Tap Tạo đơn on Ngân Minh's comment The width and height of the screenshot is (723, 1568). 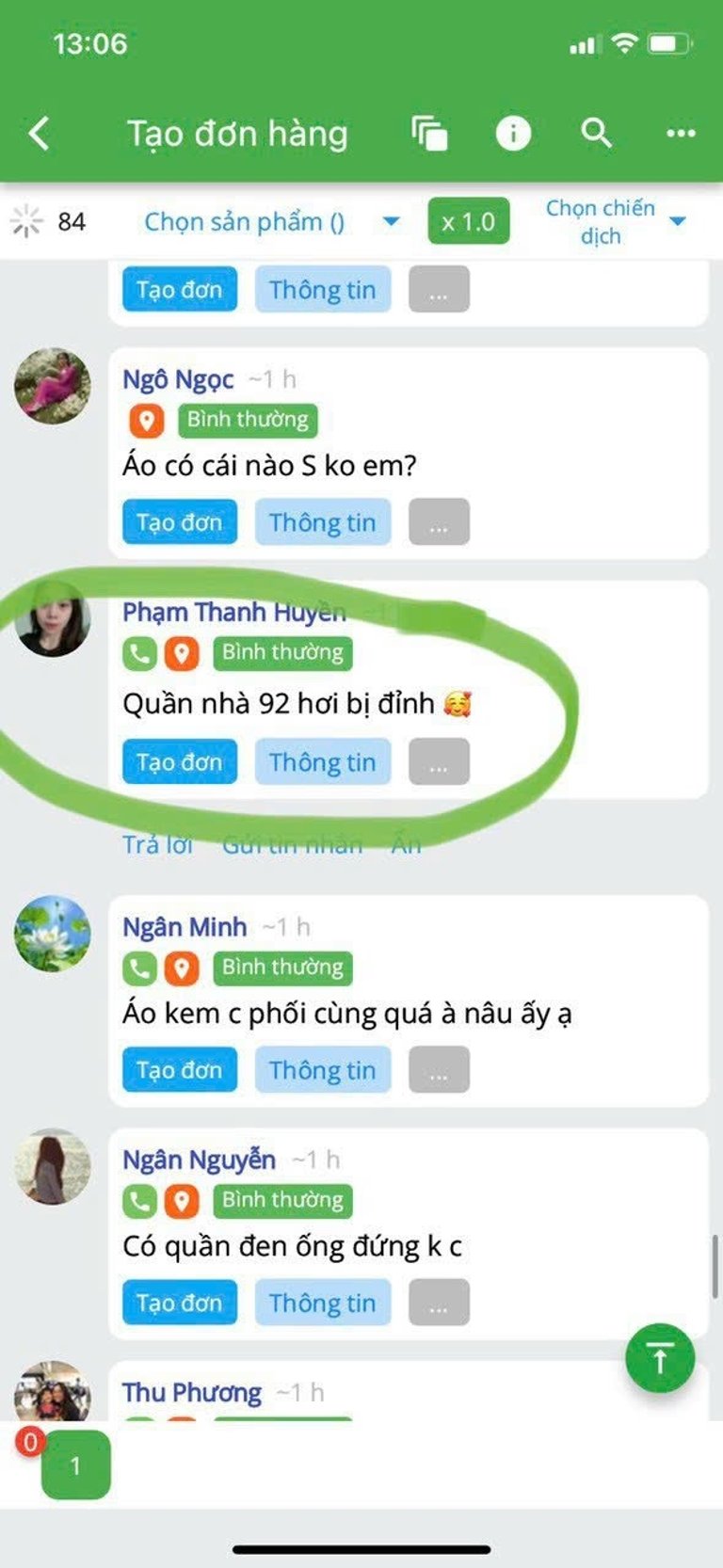click(x=179, y=1070)
